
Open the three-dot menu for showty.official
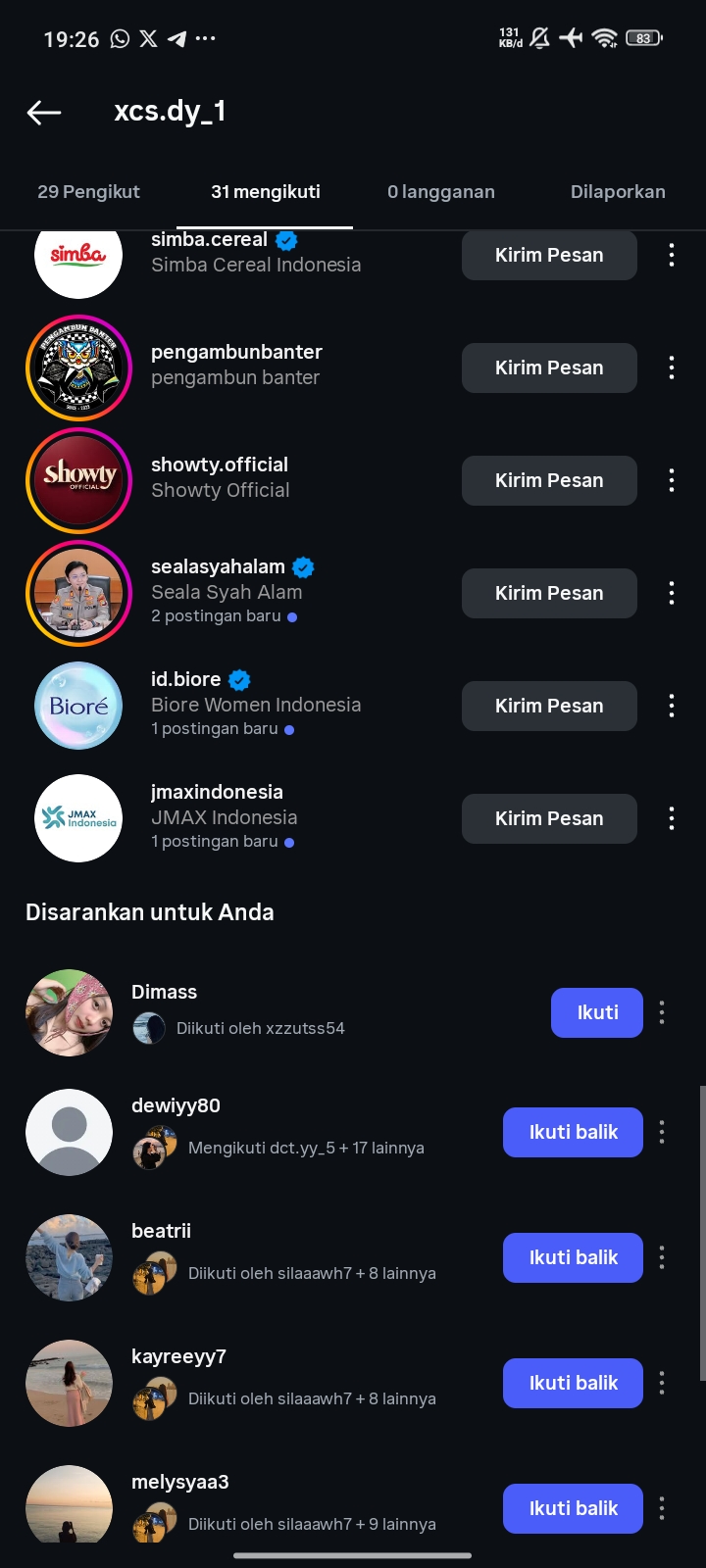point(672,480)
